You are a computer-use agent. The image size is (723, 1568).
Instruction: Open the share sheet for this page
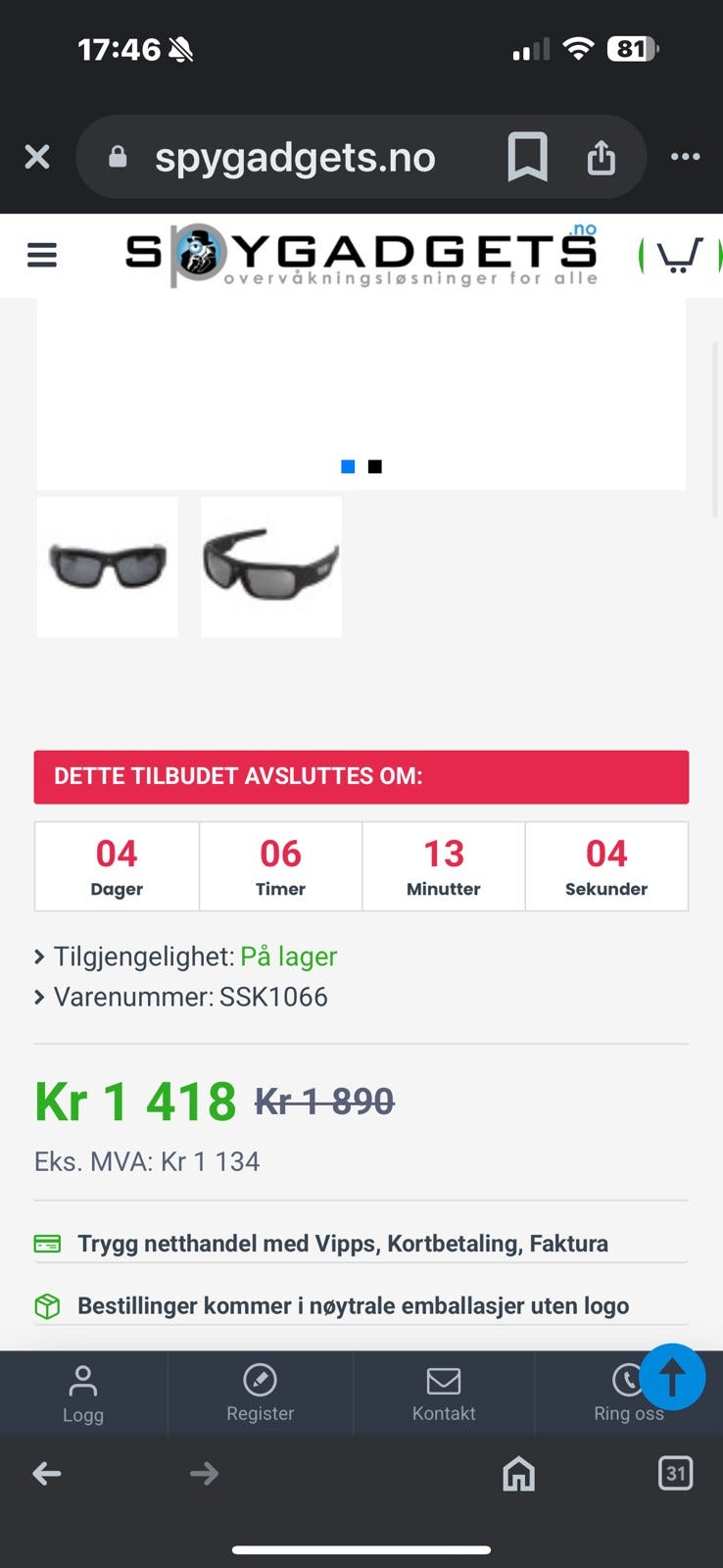click(x=602, y=157)
